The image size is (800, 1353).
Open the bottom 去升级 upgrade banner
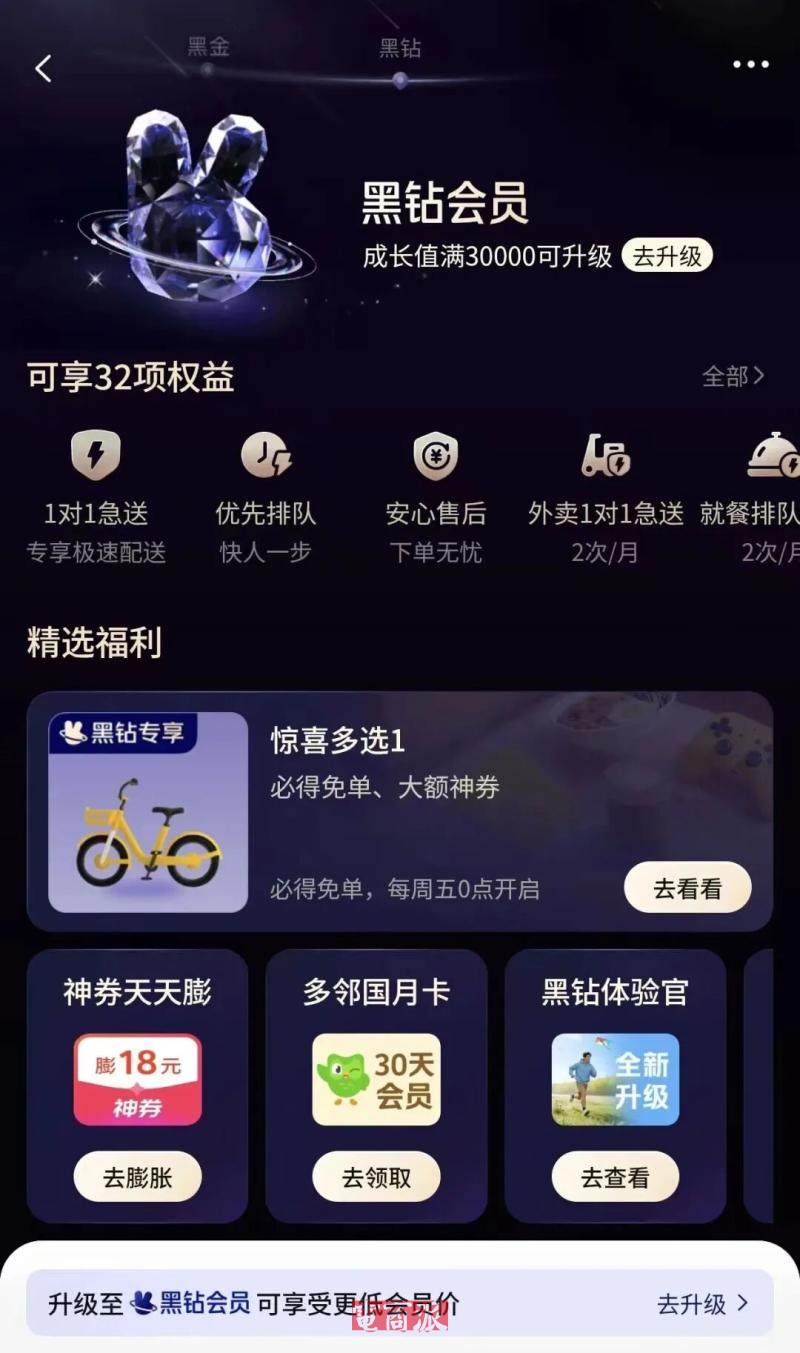[x=702, y=1303]
